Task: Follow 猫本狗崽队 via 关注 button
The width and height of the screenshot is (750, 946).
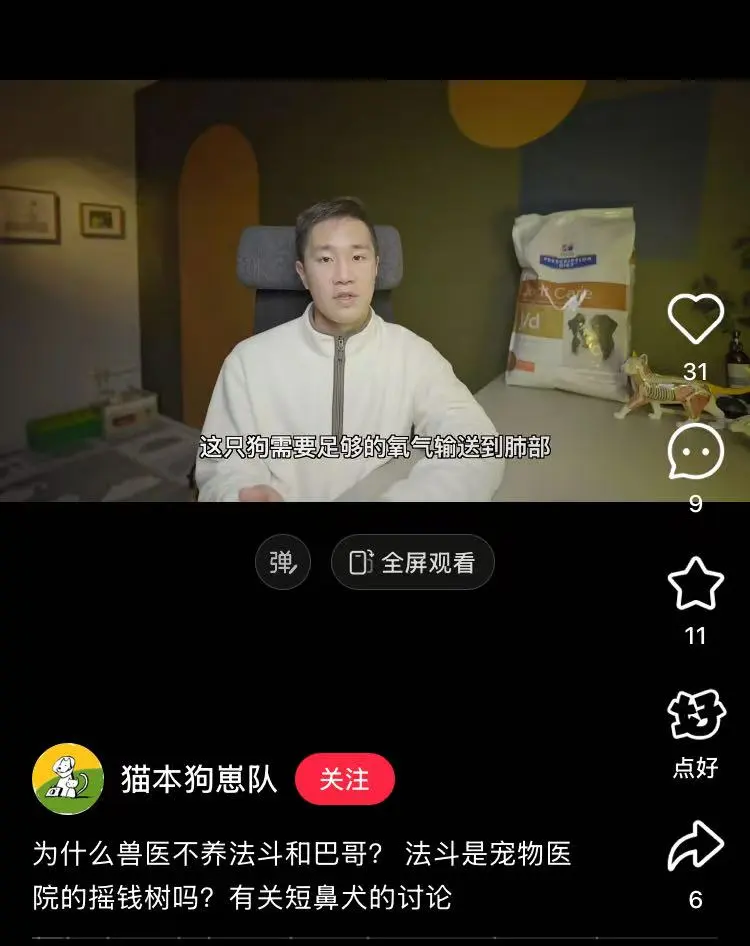Action: click(345, 779)
